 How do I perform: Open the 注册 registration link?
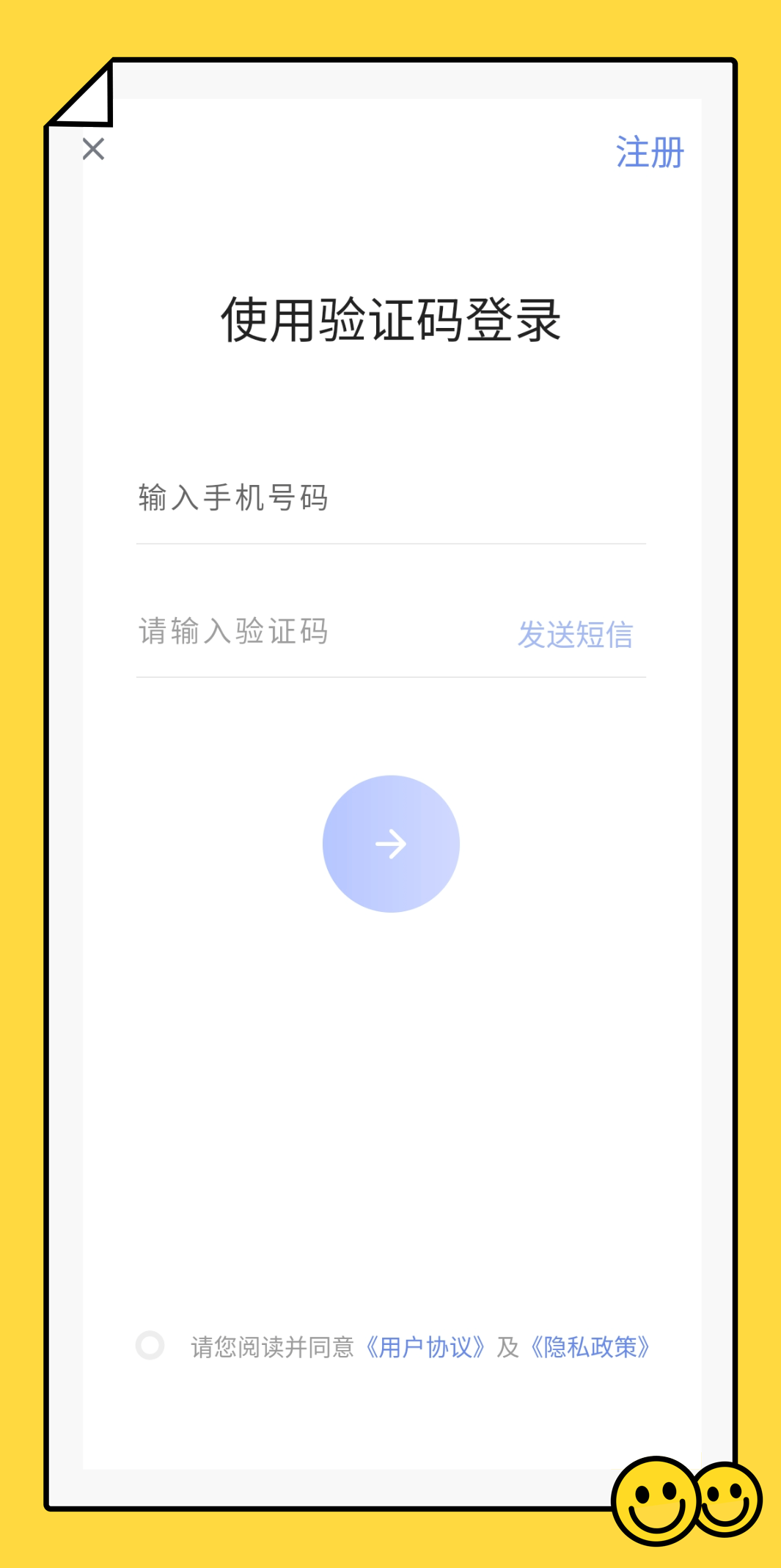pos(649,153)
